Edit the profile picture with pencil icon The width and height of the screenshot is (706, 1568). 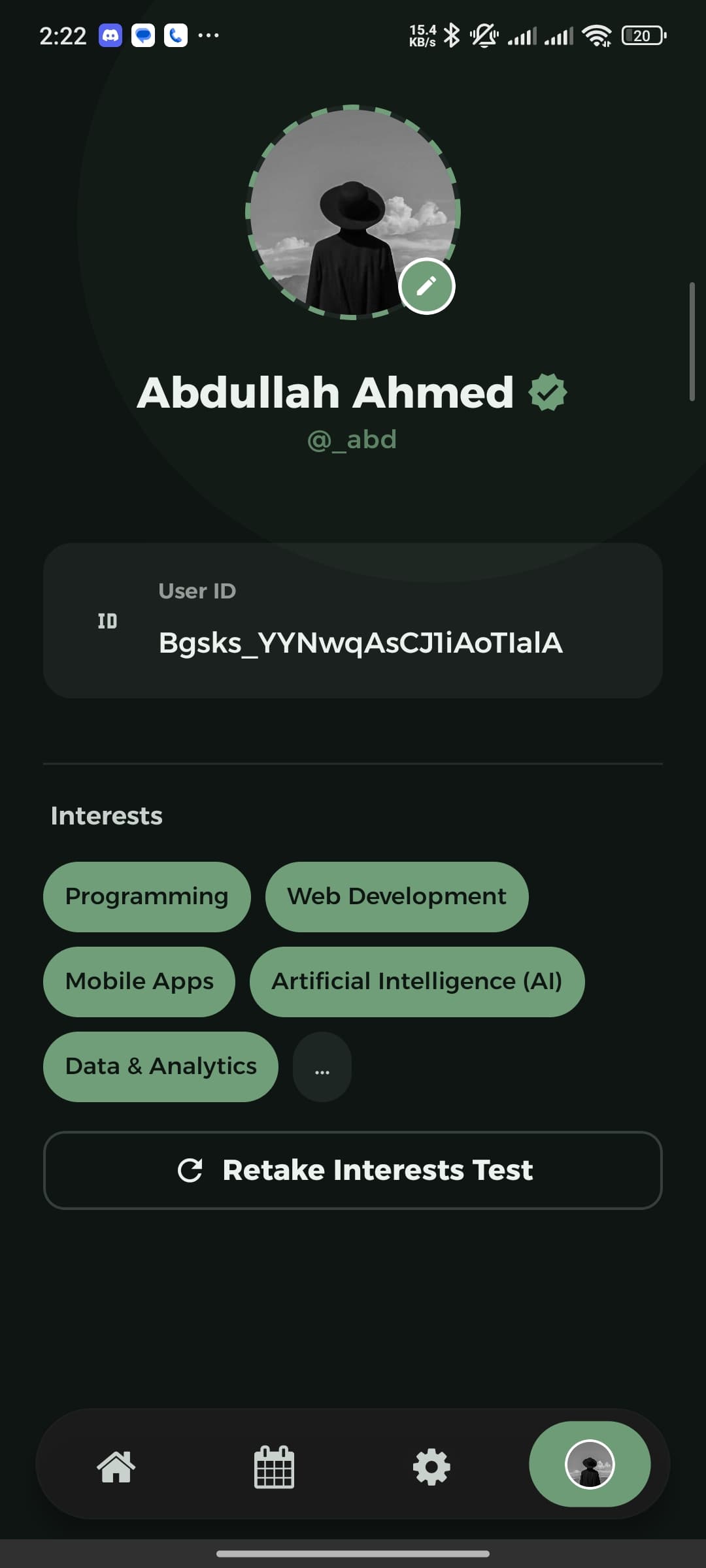[427, 286]
